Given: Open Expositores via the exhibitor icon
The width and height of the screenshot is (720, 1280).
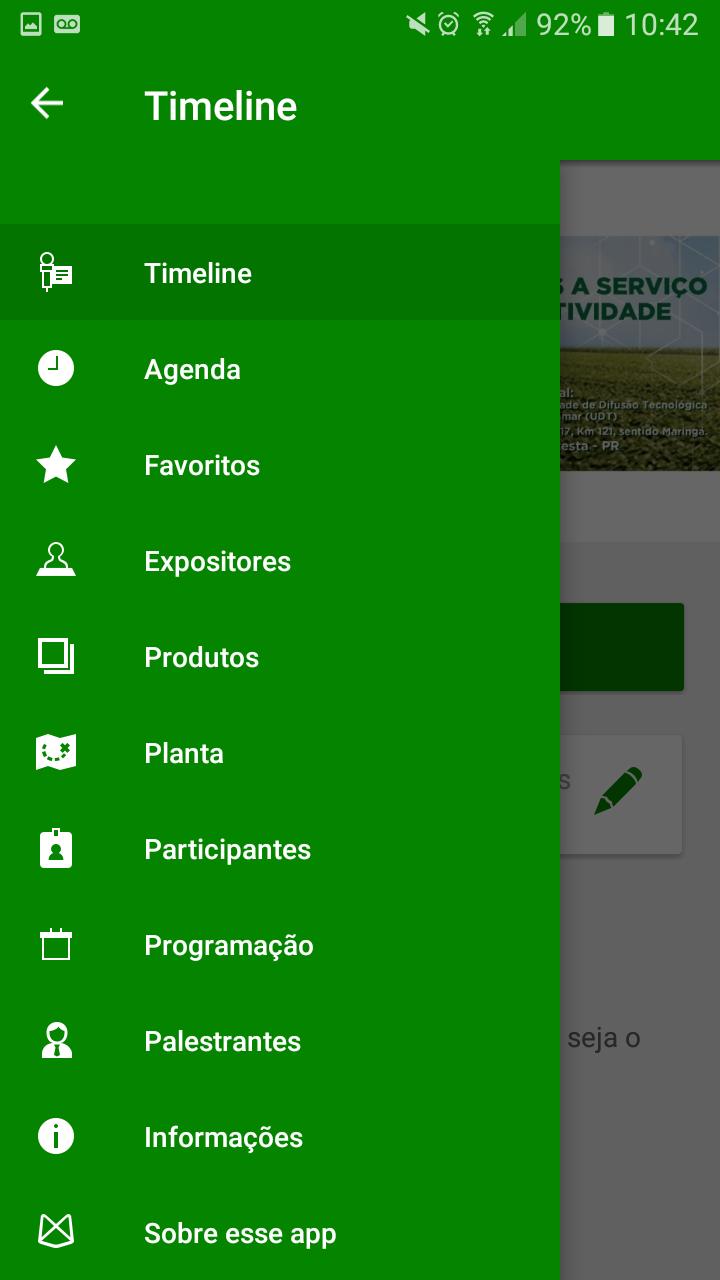Looking at the screenshot, I should click(55, 560).
